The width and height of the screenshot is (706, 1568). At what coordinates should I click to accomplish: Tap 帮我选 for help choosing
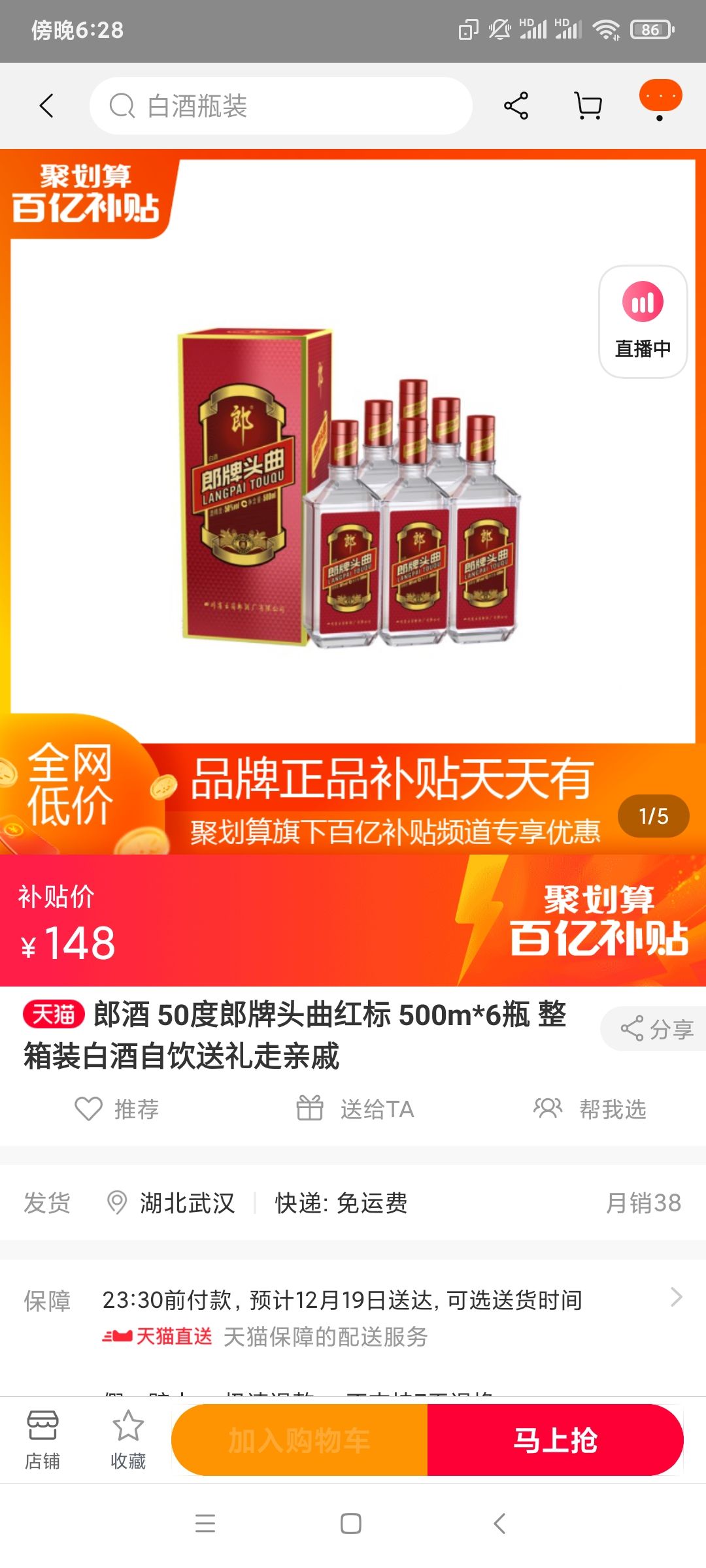pos(590,1109)
